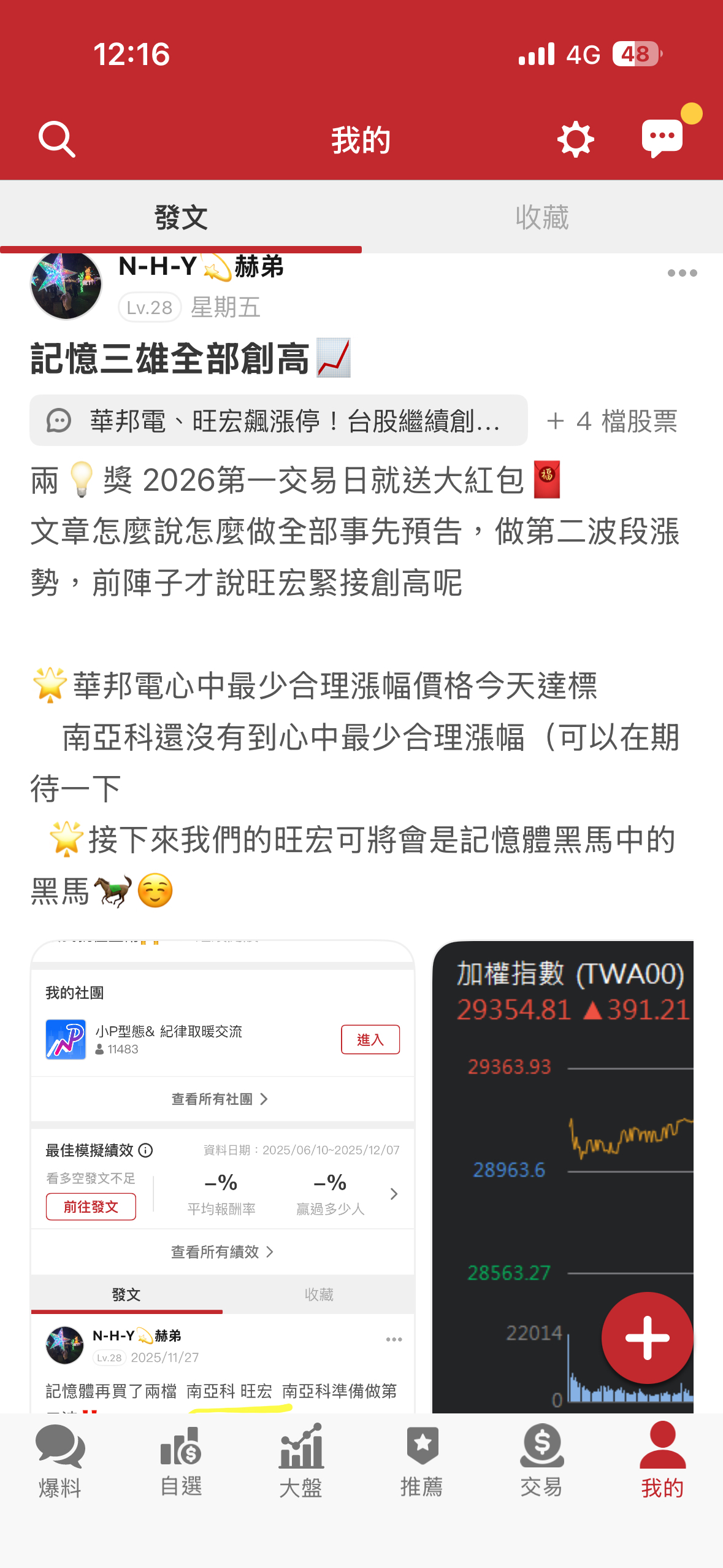The height and width of the screenshot is (1568, 723).
Task: Open the search icon
Action: tap(57, 139)
